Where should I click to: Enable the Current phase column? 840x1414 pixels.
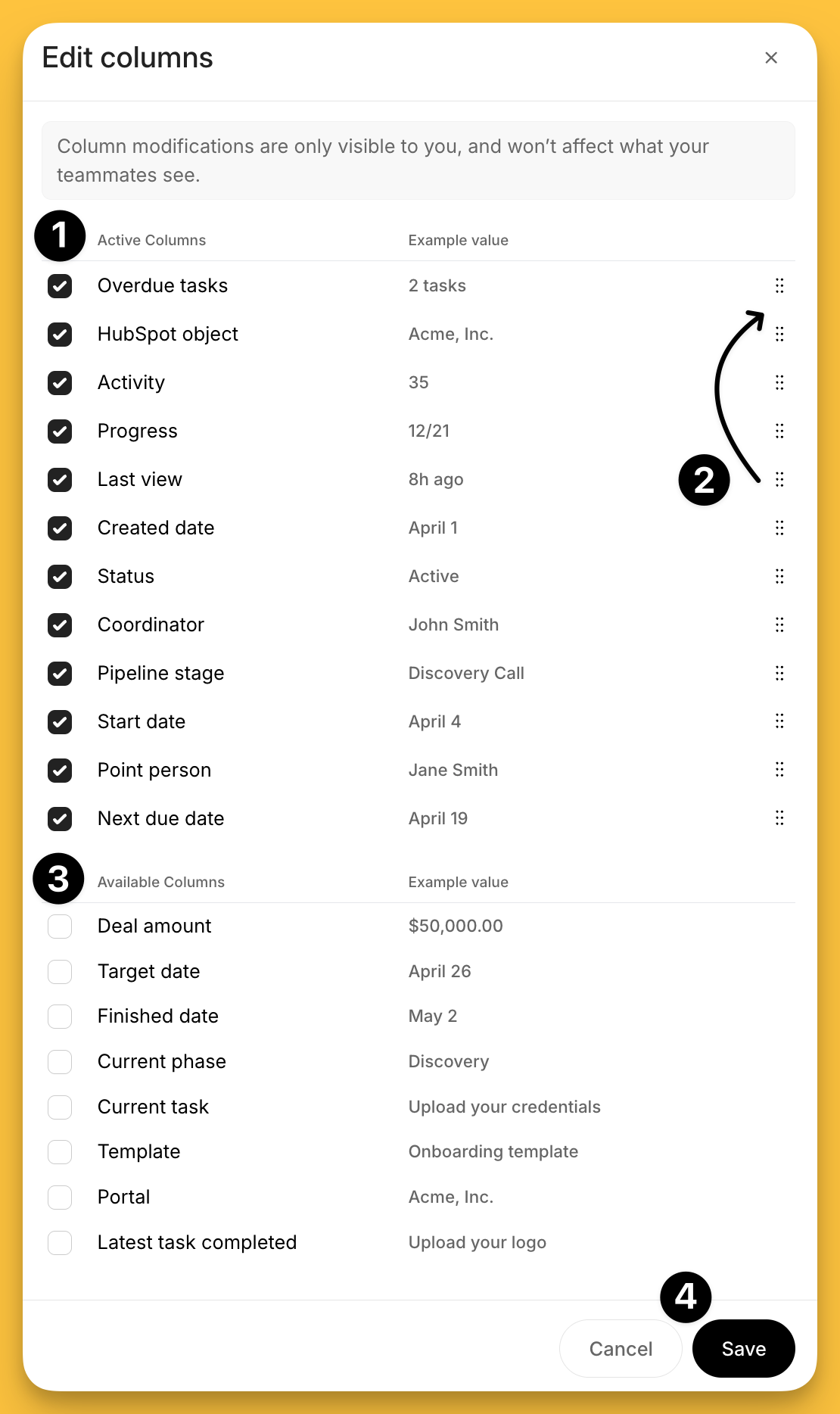[x=60, y=1062]
